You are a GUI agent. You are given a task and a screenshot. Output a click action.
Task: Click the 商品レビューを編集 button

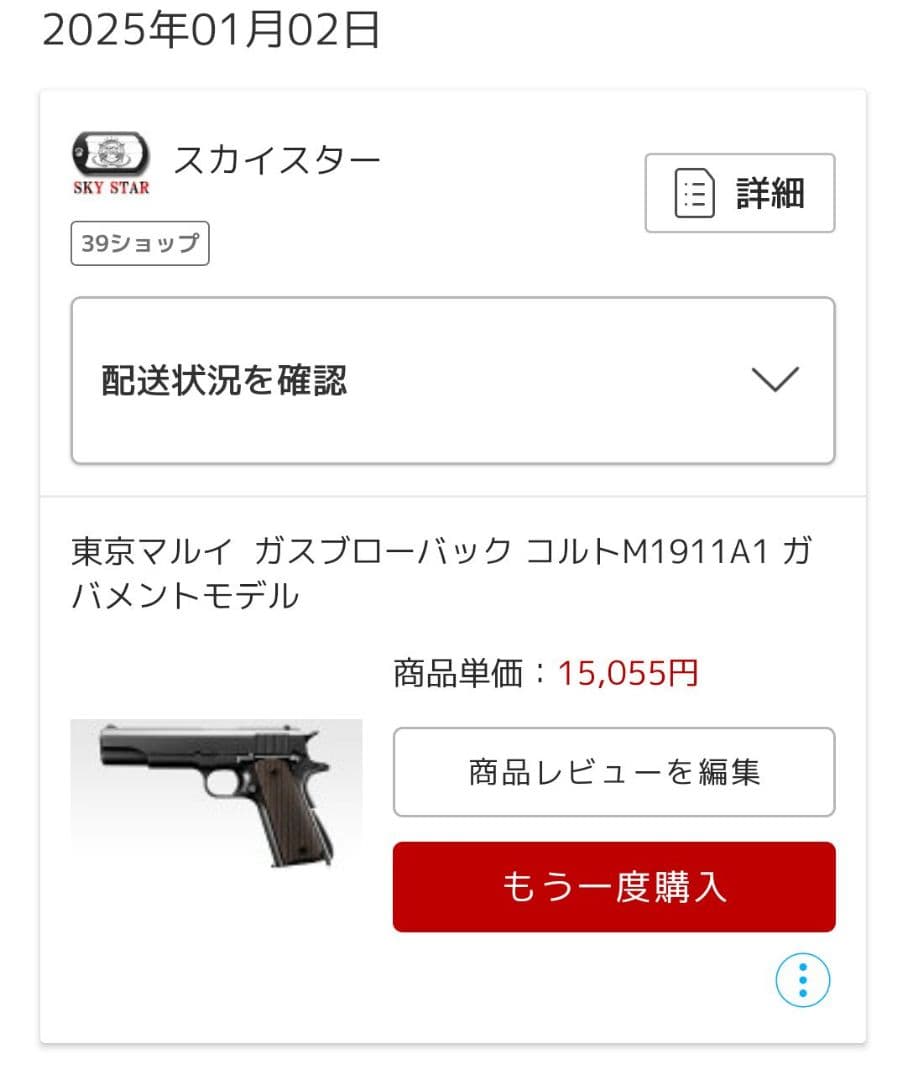tap(613, 772)
